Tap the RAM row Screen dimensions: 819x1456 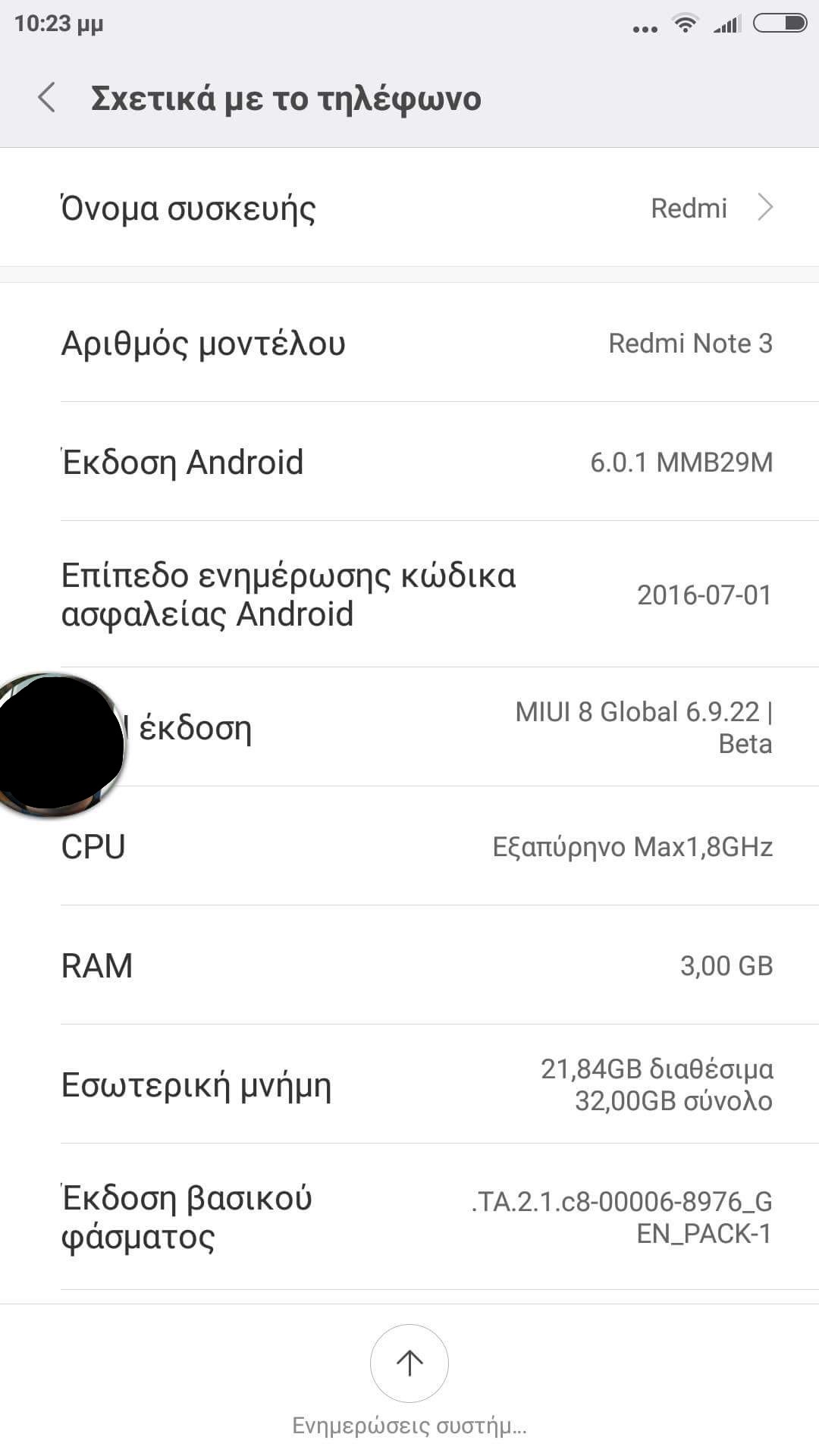409,965
